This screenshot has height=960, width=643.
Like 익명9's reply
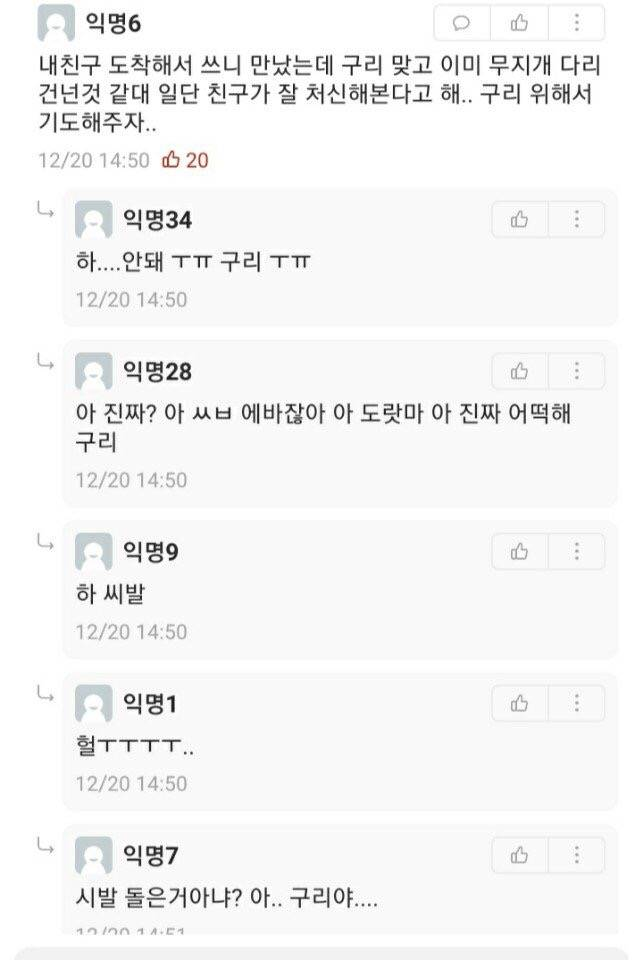(520, 551)
